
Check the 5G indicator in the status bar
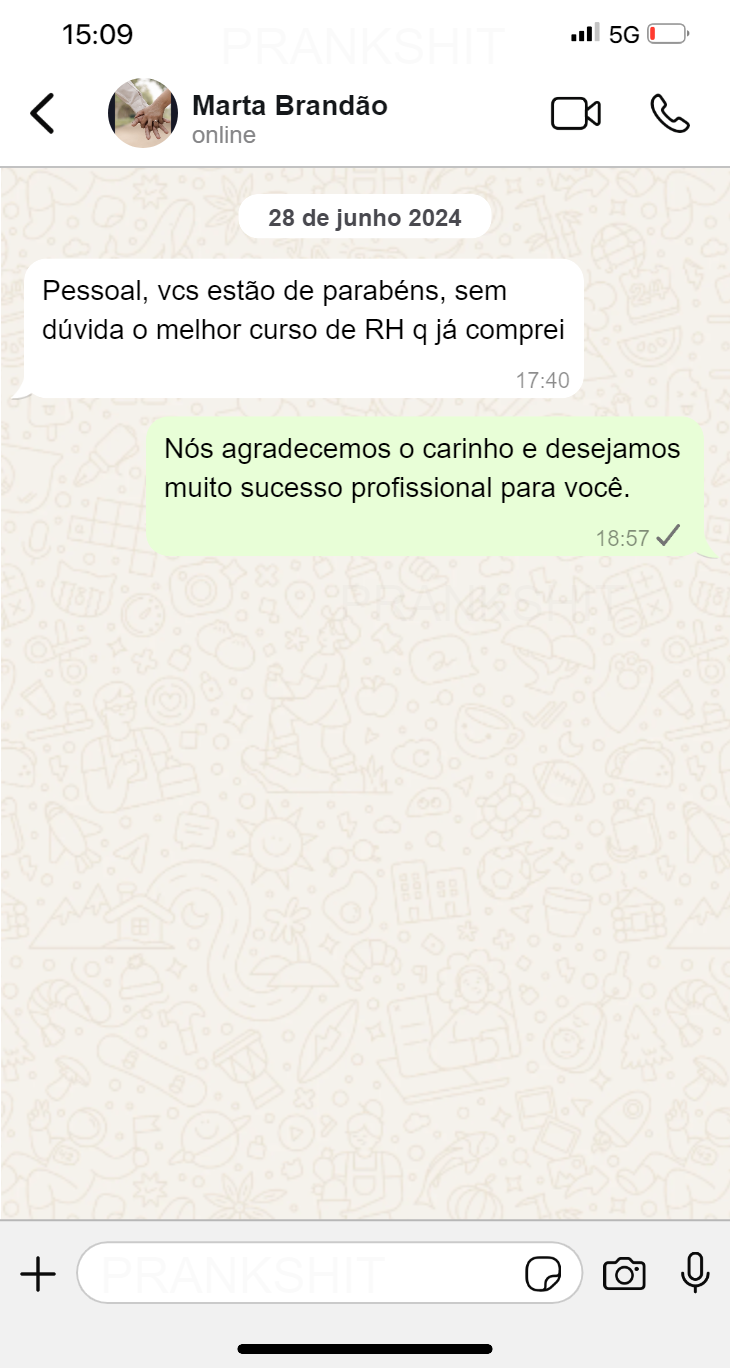point(621,32)
